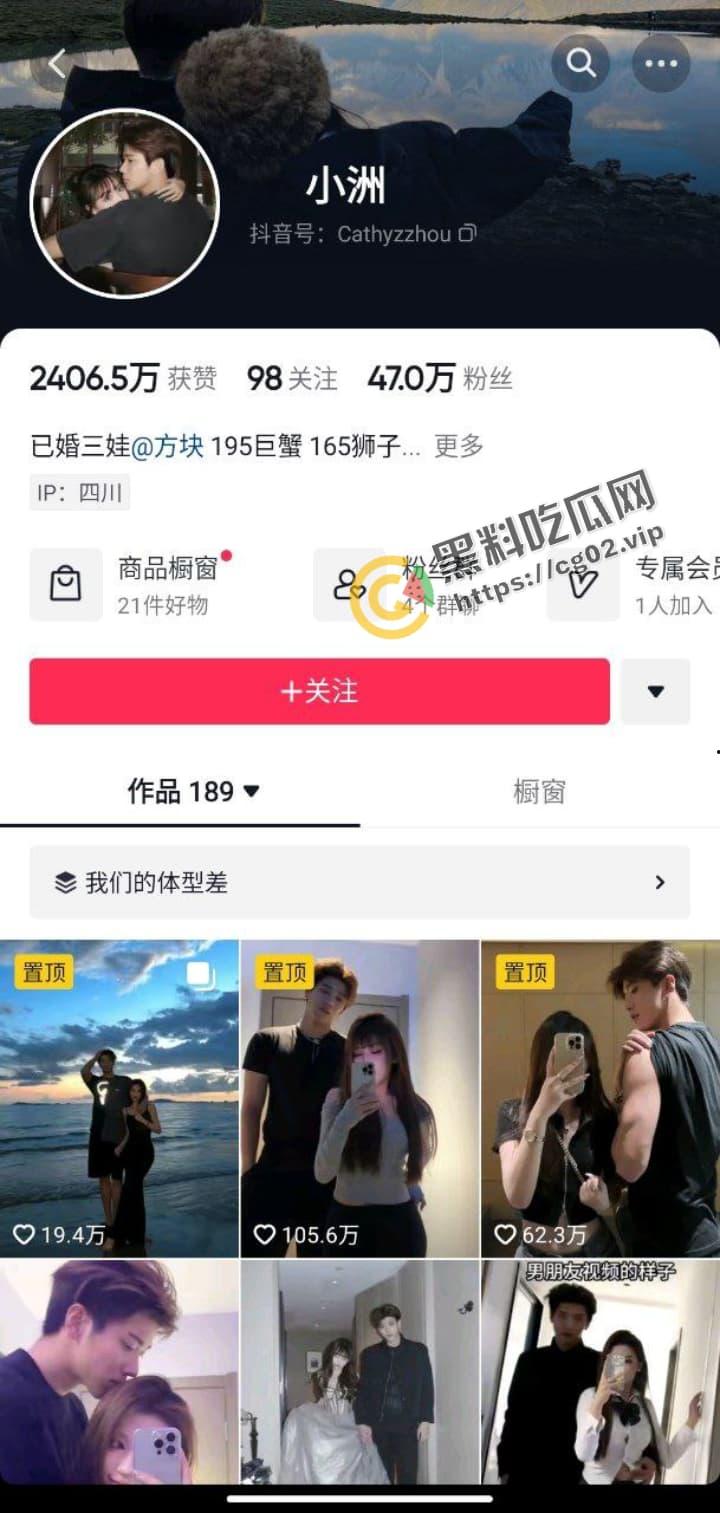Open the video captioned 男朋友视频的样子

click(x=601, y=1380)
